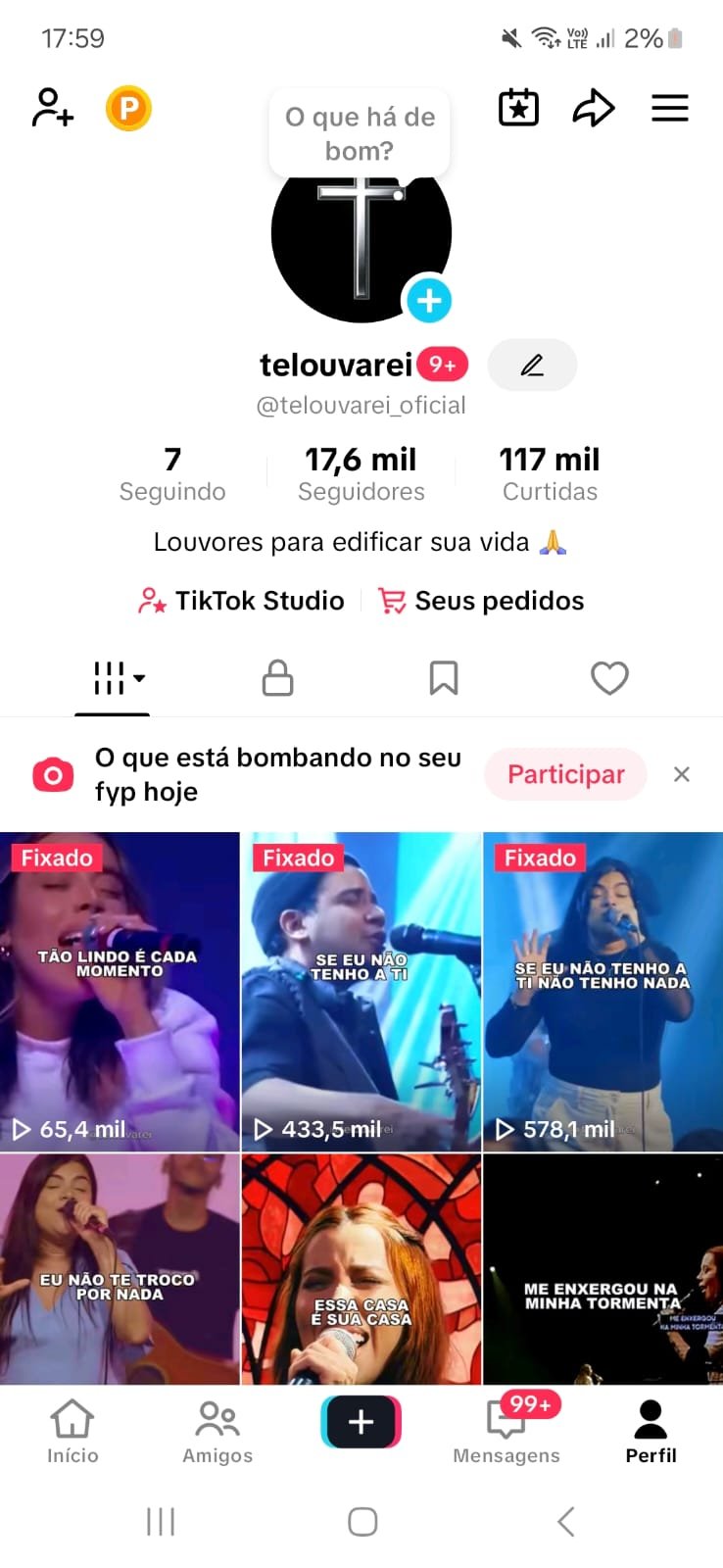Switch to the liked videos heart tab
The image size is (723, 1568).
coord(609,677)
